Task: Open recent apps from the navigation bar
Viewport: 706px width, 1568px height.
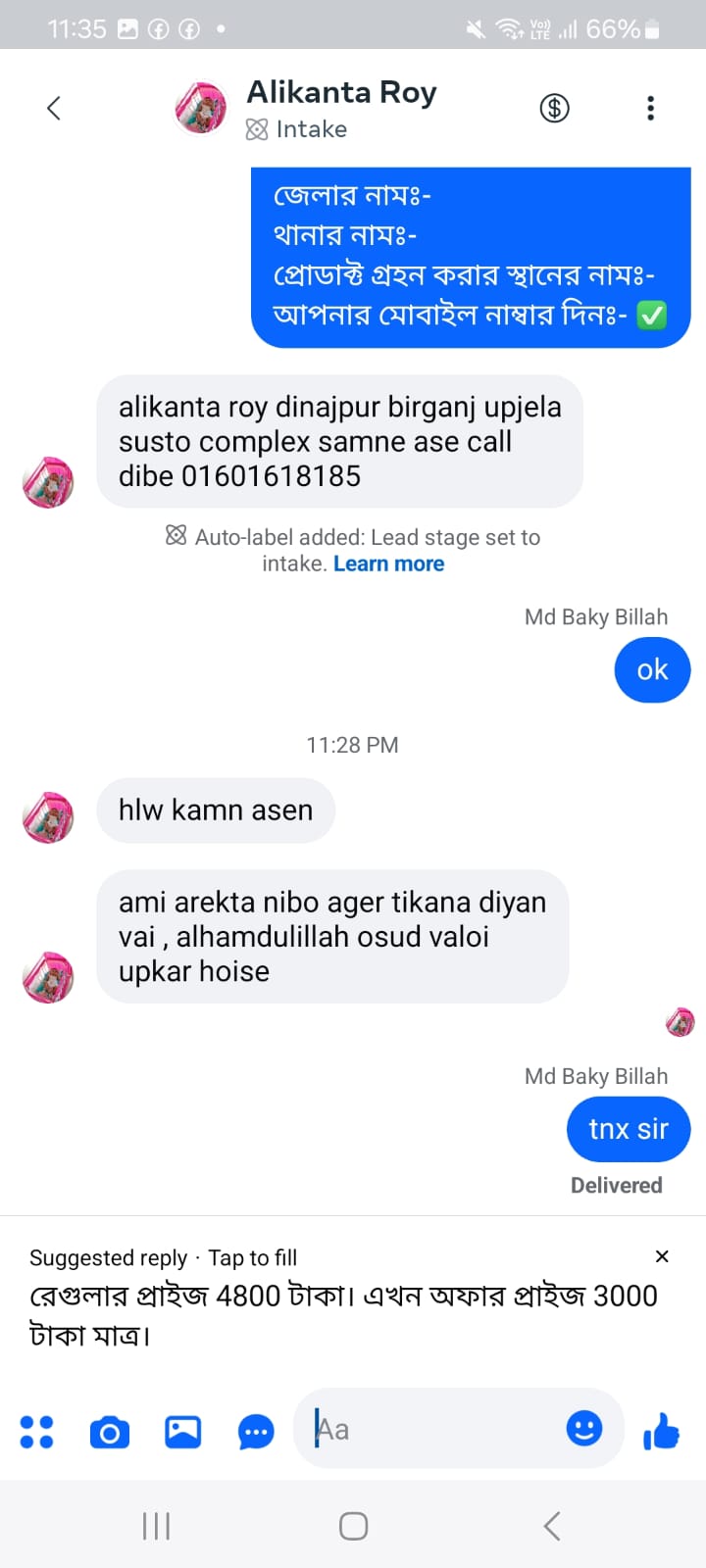Action: point(156,1526)
